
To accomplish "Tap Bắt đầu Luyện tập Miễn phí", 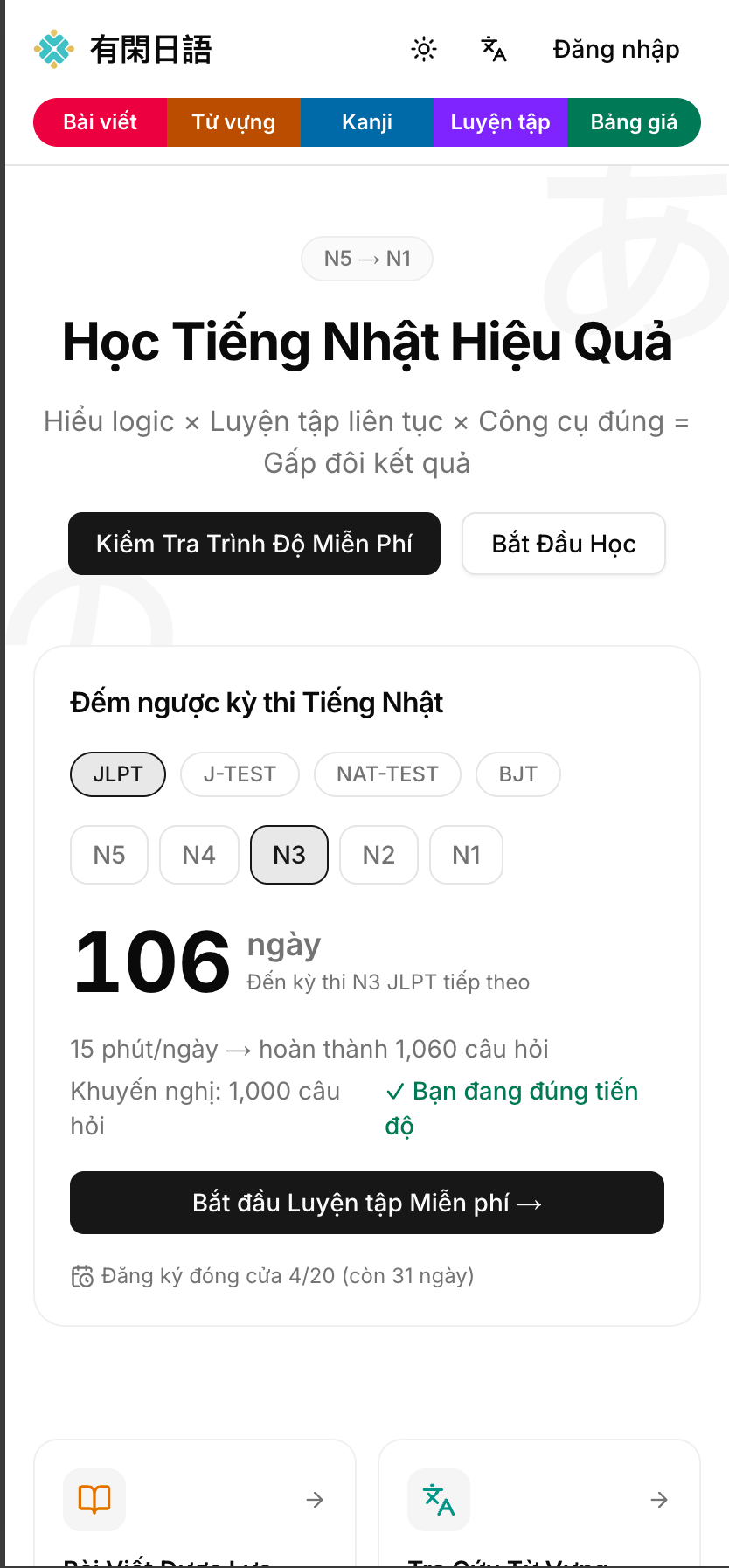I will coord(367,1203).
